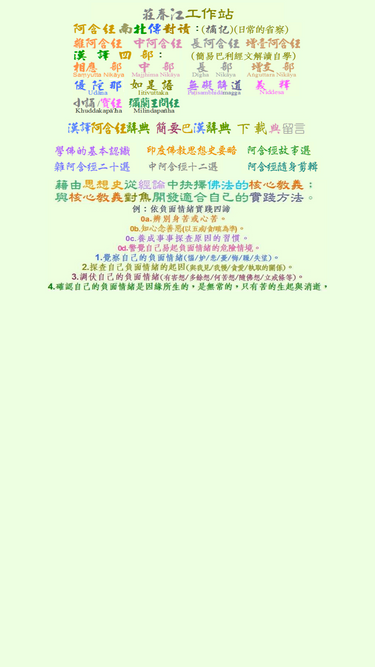Open 相應部 Samyutta Nikāya
Image resolution: width=375 pixels, height=667 pixels.
coord(98,70)
